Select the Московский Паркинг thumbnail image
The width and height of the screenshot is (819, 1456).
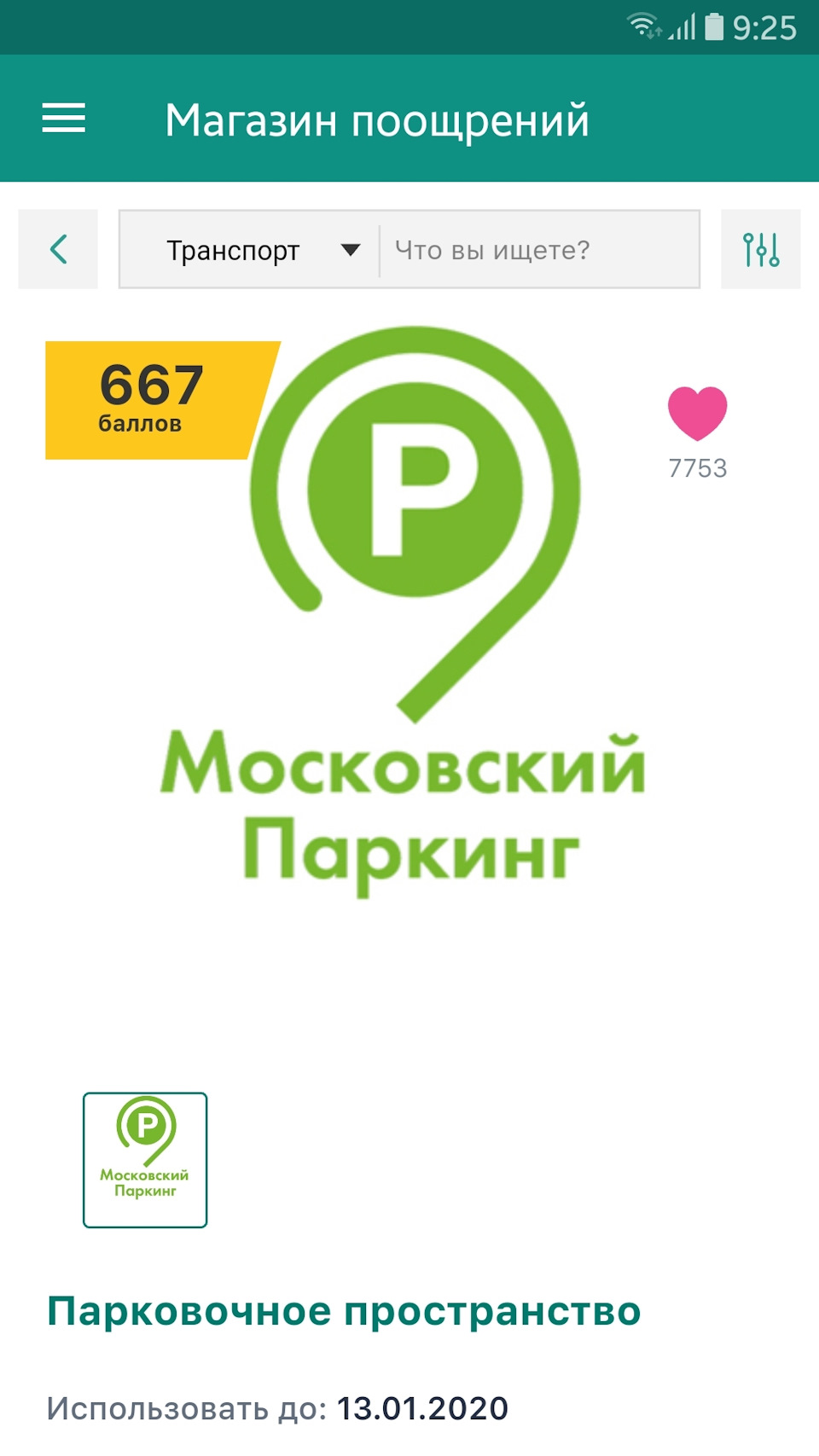pyautogui.click(x=145, y=1159)
